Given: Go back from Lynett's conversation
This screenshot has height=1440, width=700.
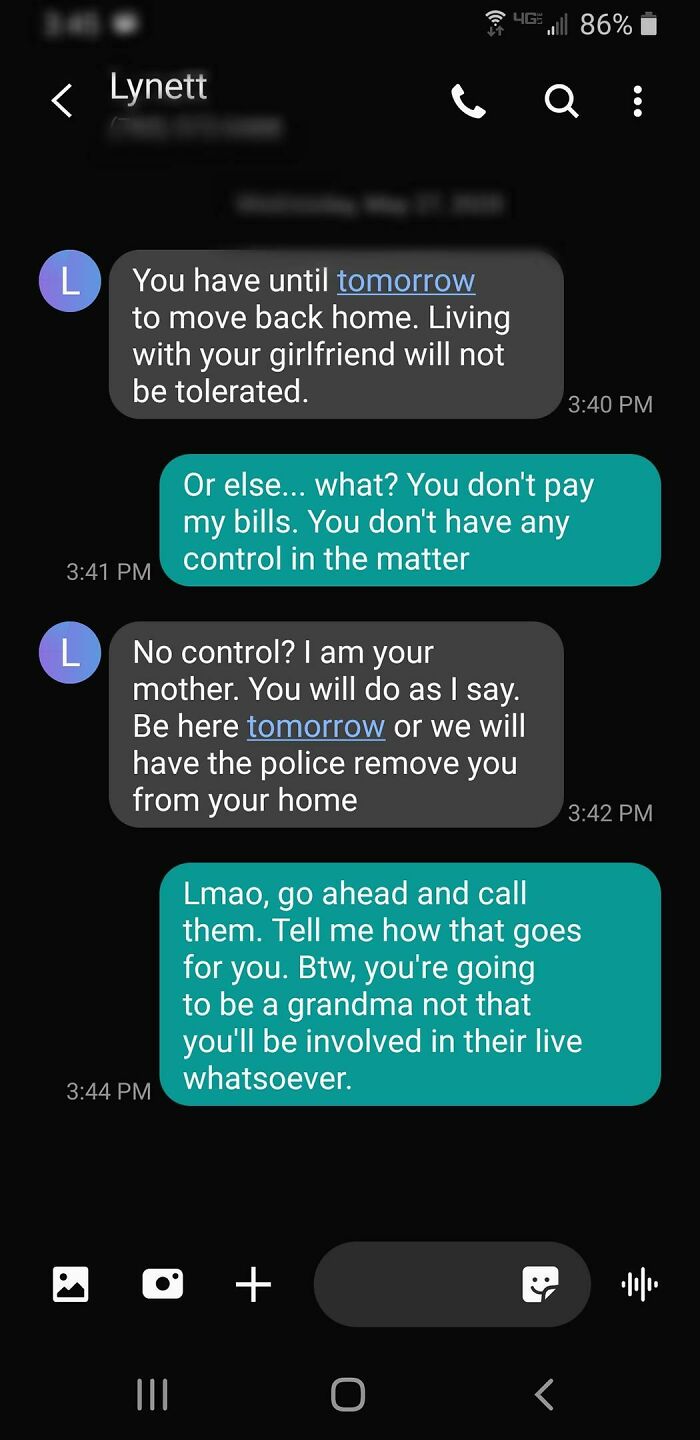Looking at the screenshot, I should [62, 101].
